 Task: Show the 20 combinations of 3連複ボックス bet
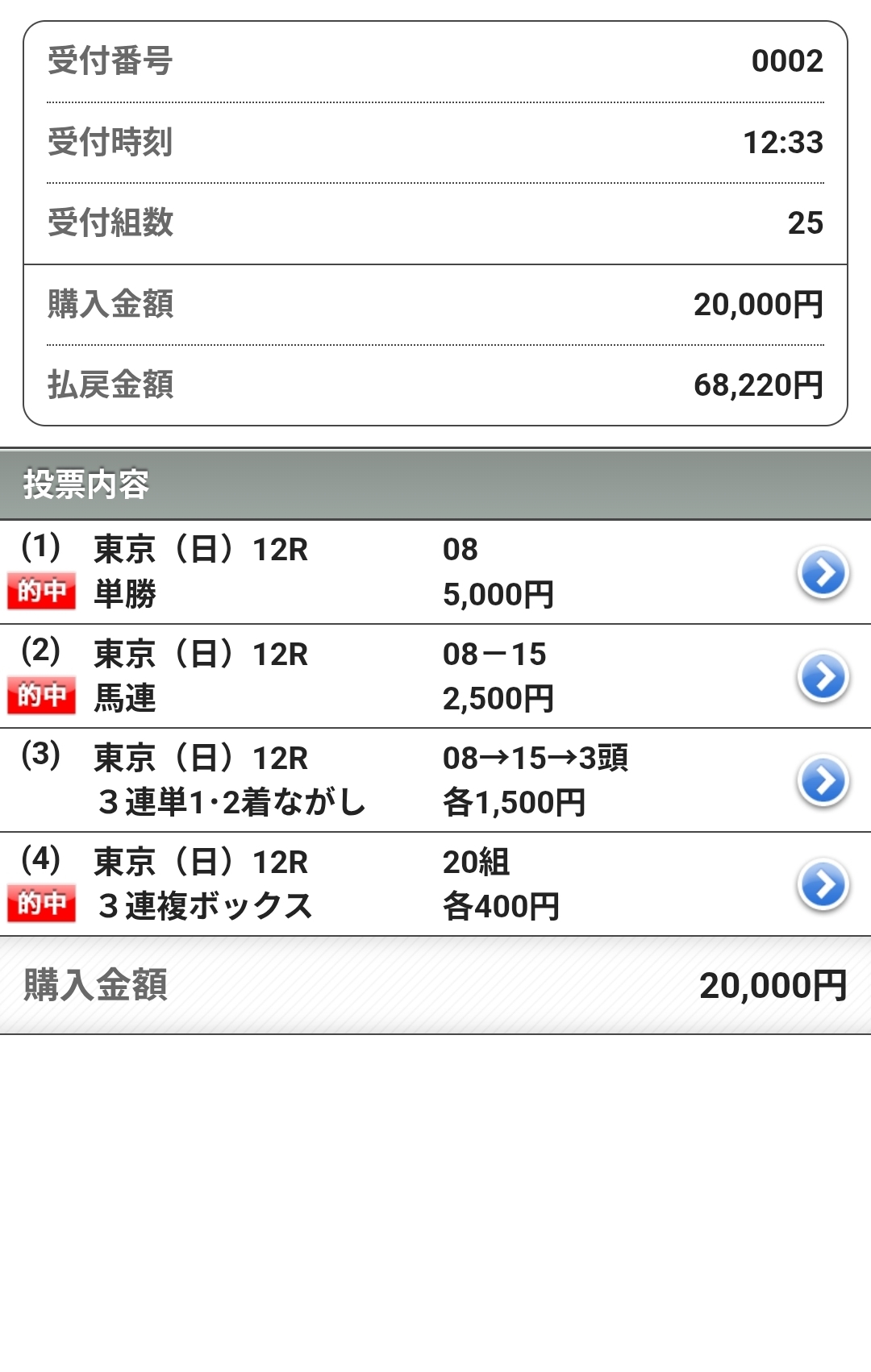click(823, 884)
